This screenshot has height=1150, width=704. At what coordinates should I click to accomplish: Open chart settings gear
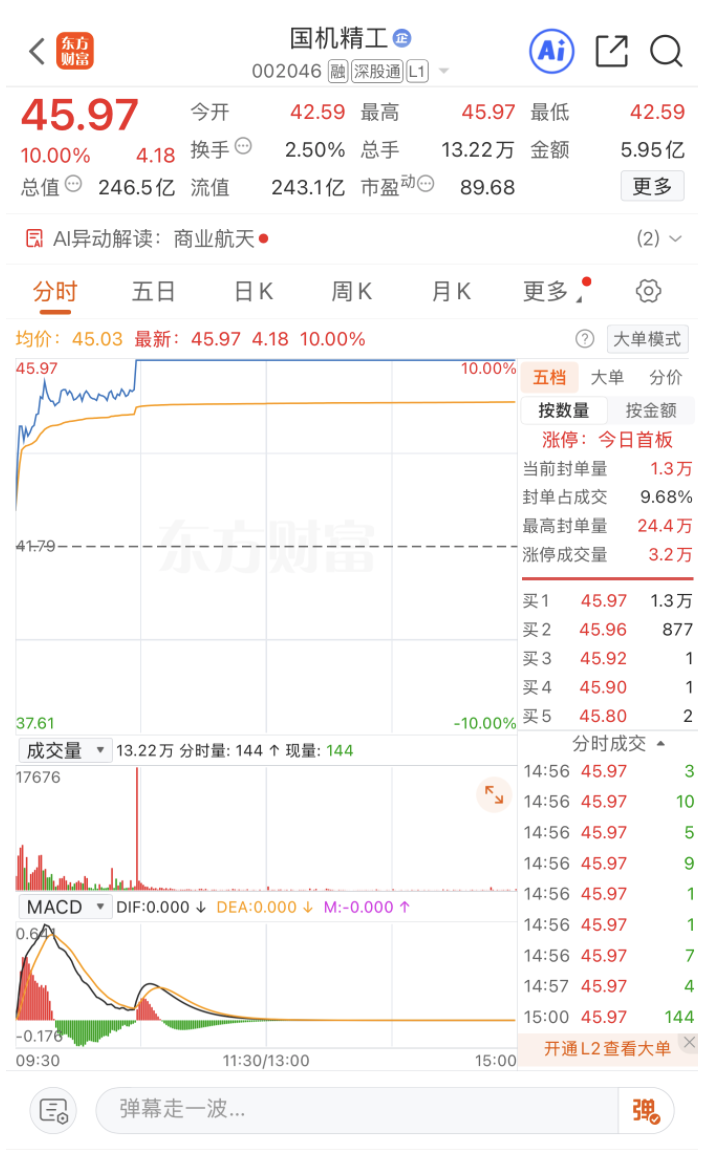click(649, 291)
